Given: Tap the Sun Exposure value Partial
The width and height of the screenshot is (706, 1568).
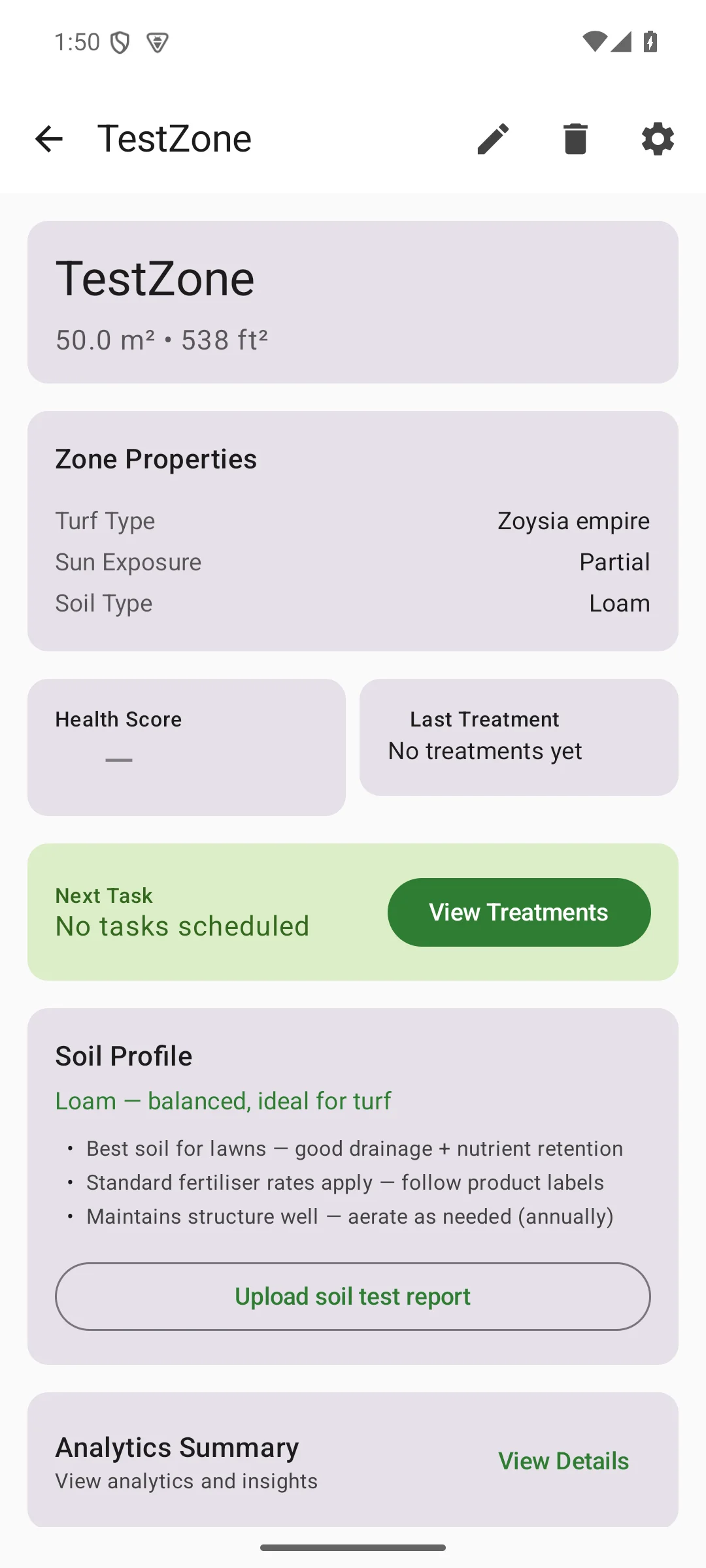Looking at the screenshot, I should 614,562.
